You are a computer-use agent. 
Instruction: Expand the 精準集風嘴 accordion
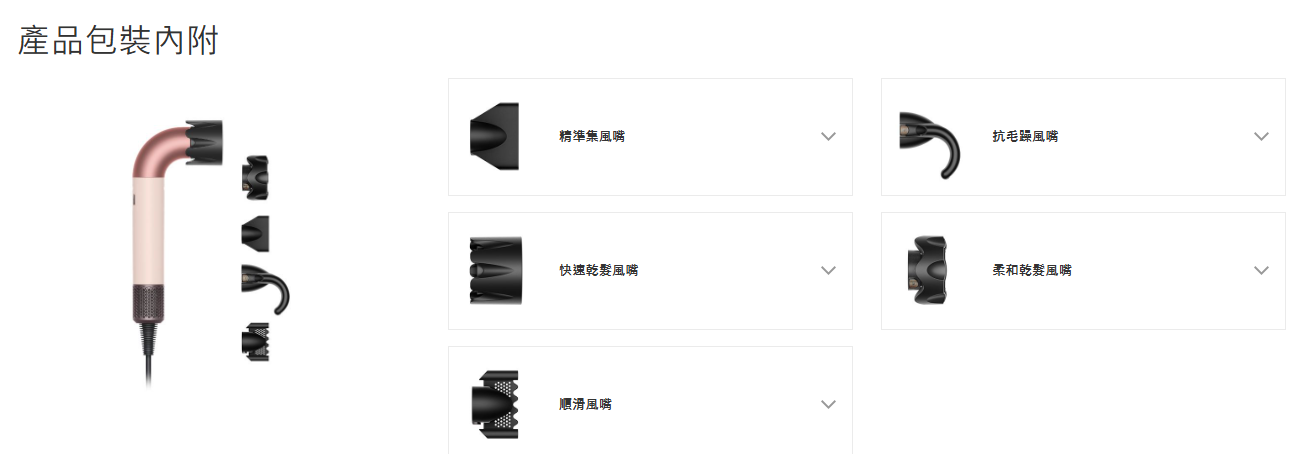[827, 137]
